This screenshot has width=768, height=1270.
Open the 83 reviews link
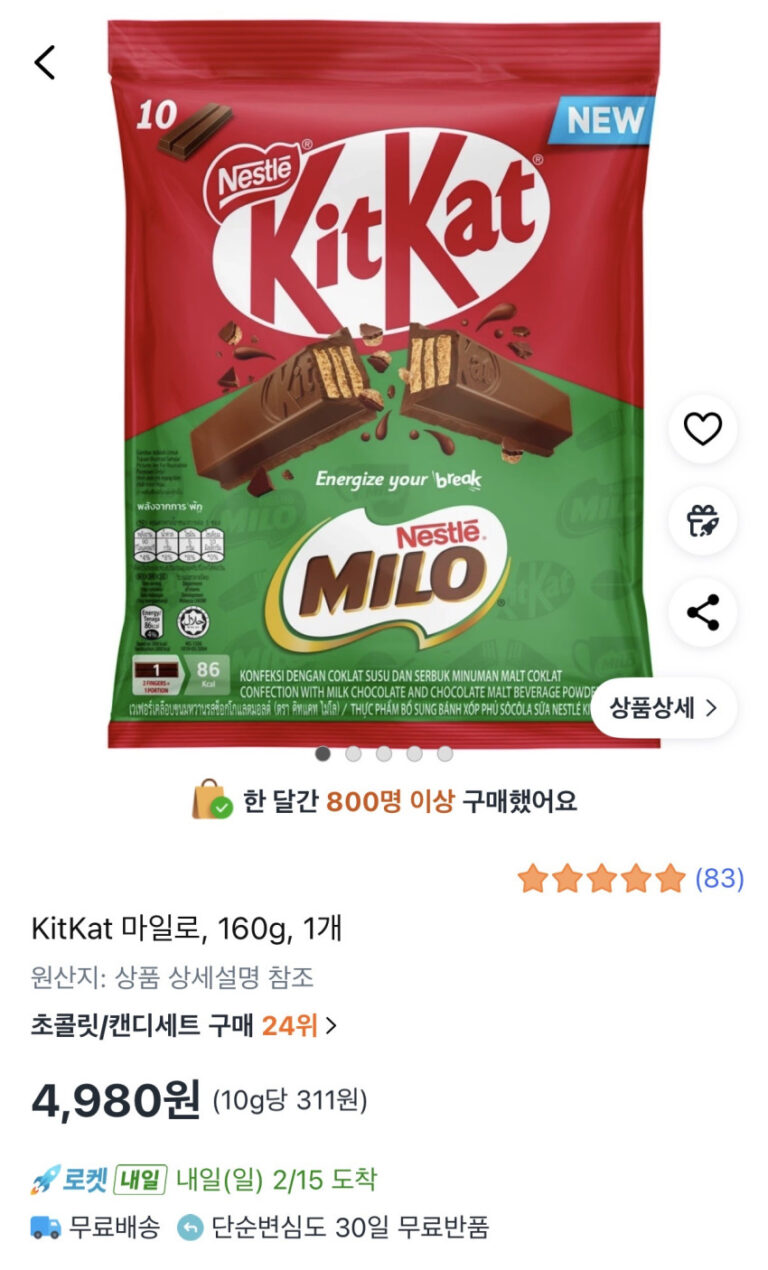coord(719,879)
